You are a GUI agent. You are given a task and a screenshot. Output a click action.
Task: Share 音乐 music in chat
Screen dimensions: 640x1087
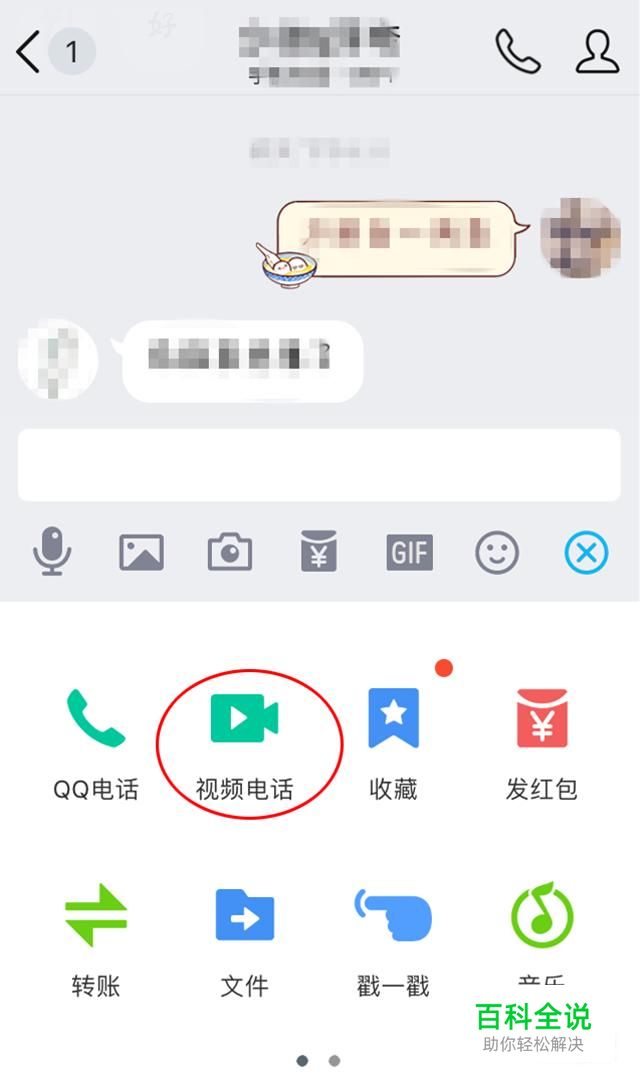tap(541, 925)
